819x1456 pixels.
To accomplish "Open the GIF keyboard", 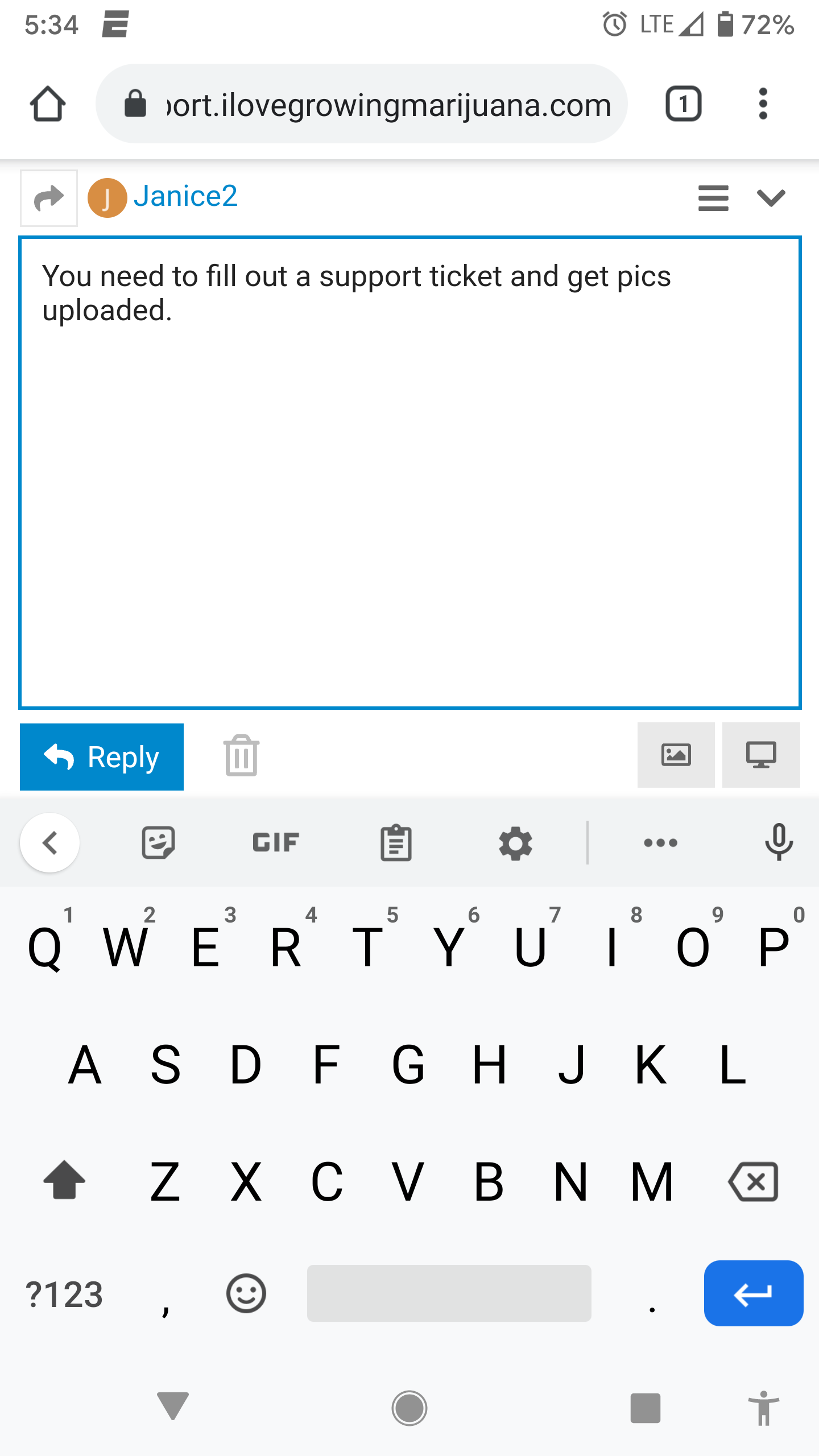I will pos(276,842).
